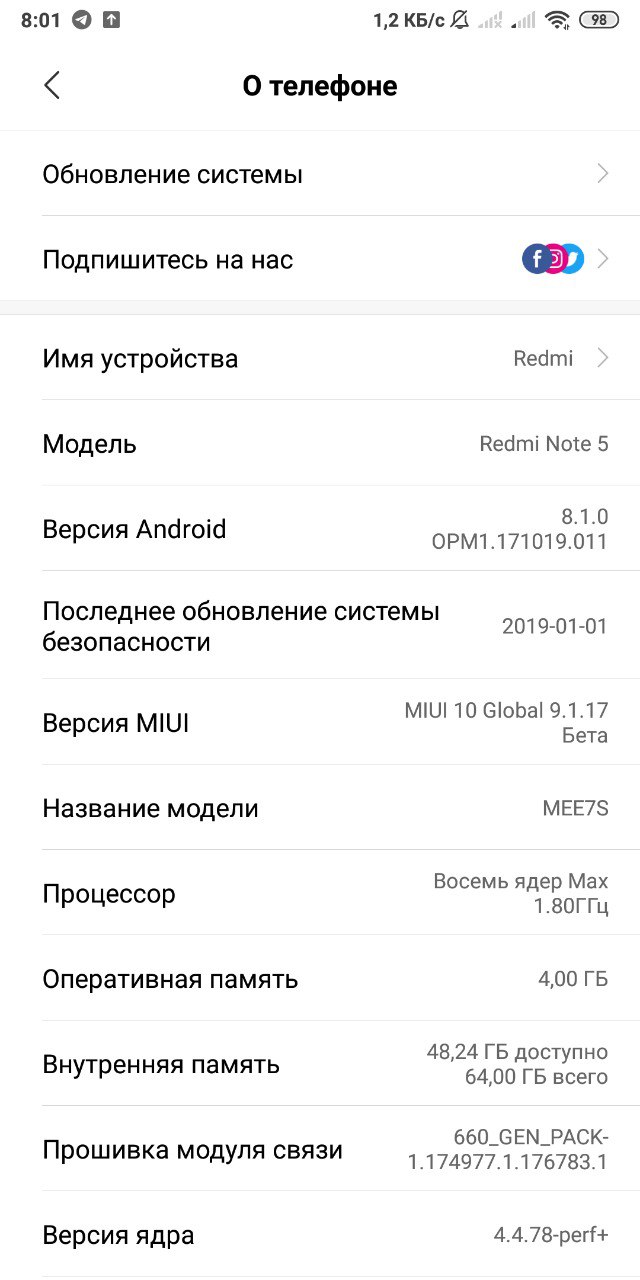Tap the Версия ядра row
Image resolution: width=640 pixels, height=1280 pixels.
pyautogui.click(x=320, y=1235)
